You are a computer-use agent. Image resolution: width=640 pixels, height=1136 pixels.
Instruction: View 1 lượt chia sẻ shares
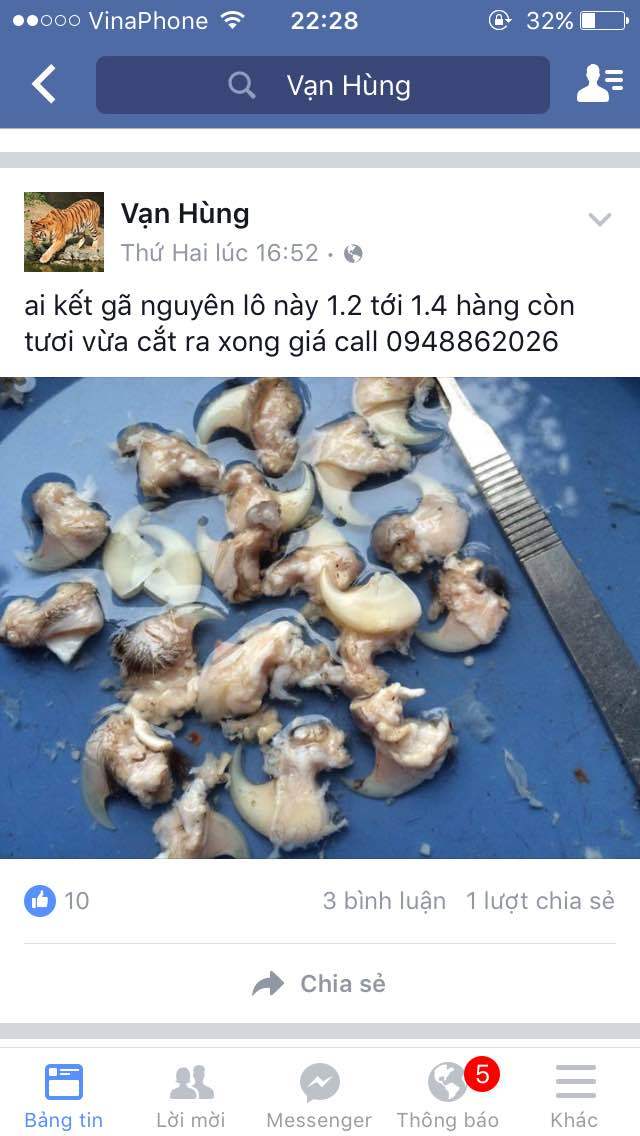pos(540,900)
